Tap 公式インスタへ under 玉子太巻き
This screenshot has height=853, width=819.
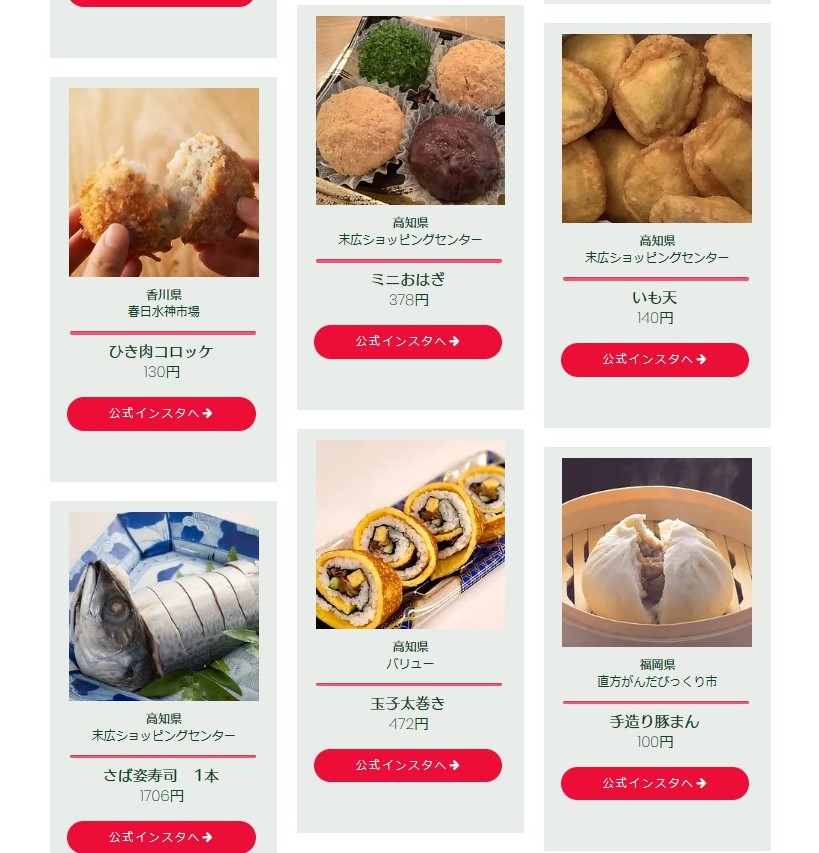click(408, 766)
